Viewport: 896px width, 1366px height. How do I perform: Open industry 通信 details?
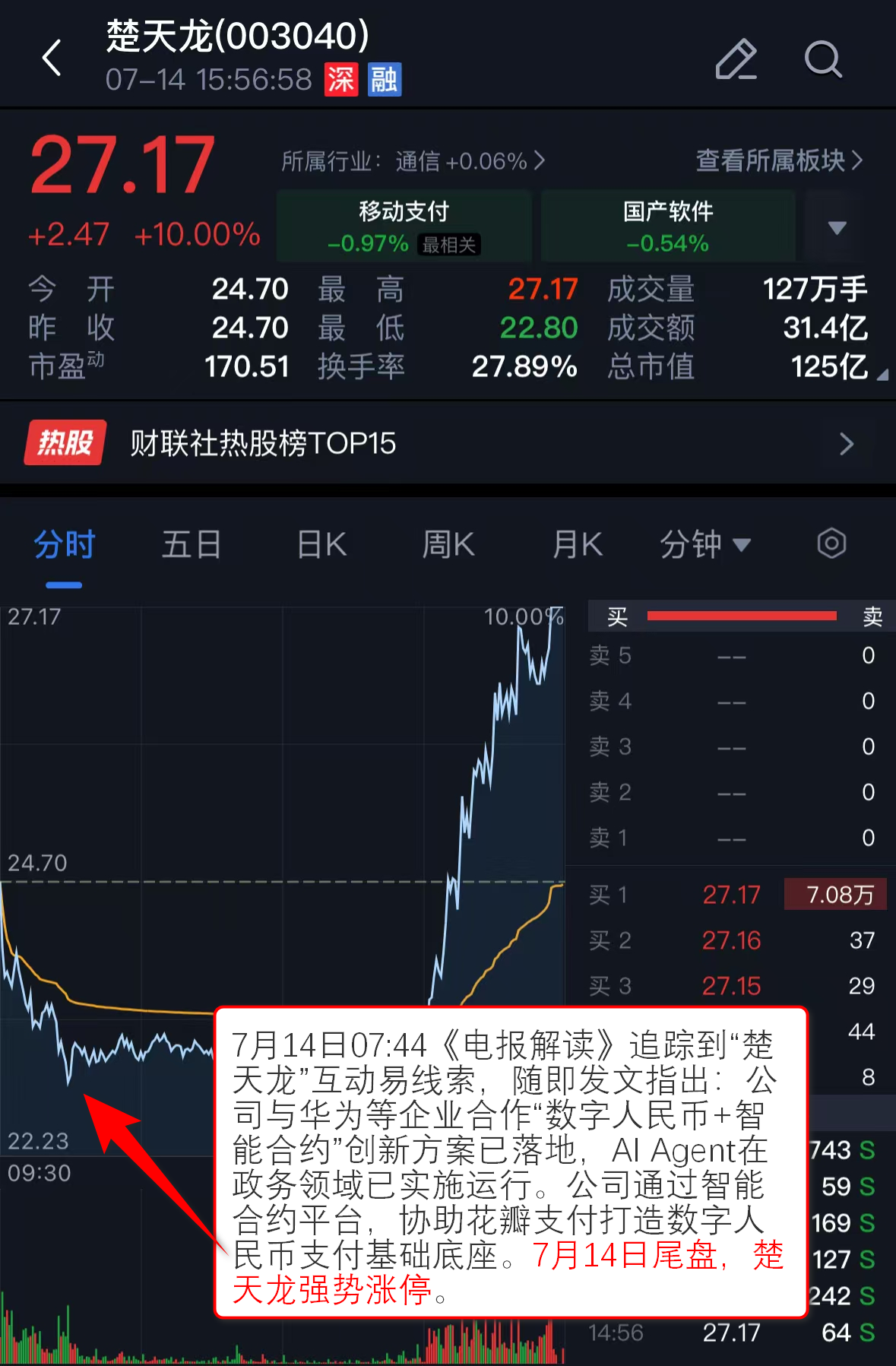413,161
